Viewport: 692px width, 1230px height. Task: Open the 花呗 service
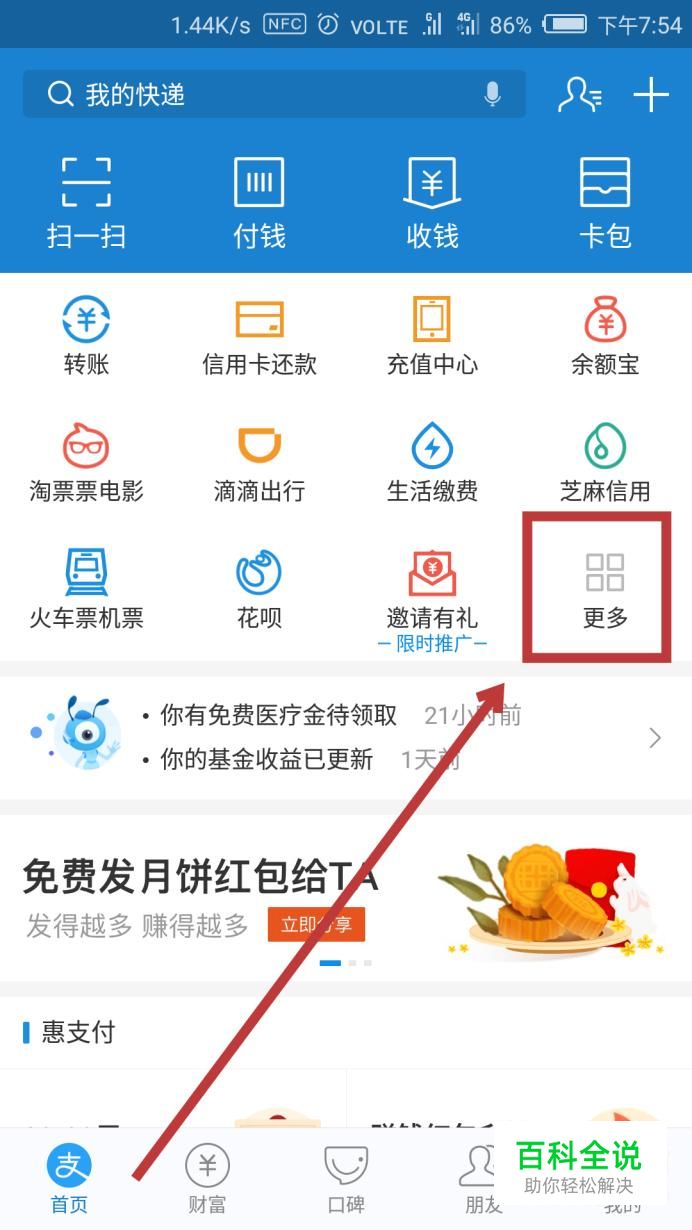259,590
